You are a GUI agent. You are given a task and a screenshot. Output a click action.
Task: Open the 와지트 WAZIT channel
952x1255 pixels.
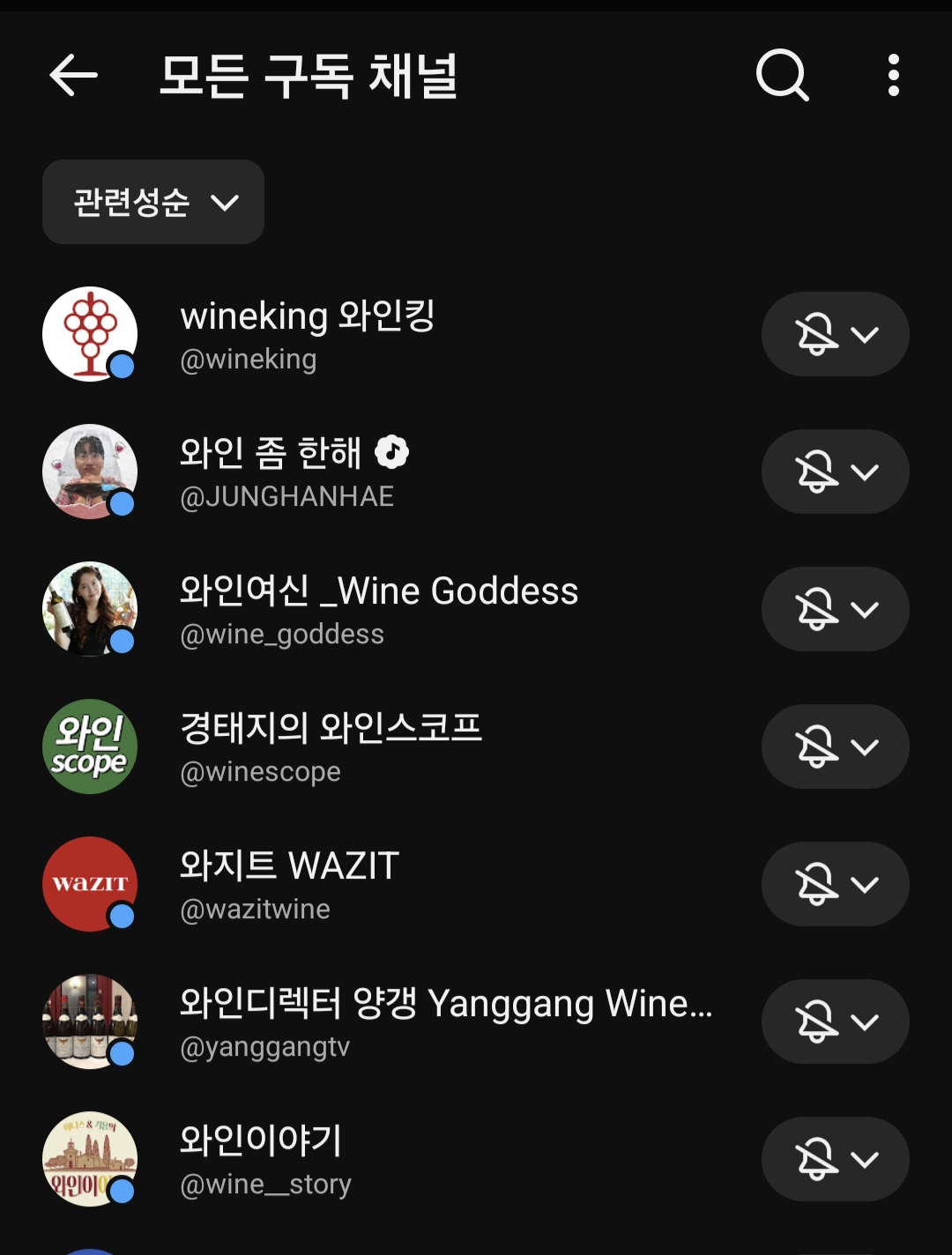coord(379,884)
